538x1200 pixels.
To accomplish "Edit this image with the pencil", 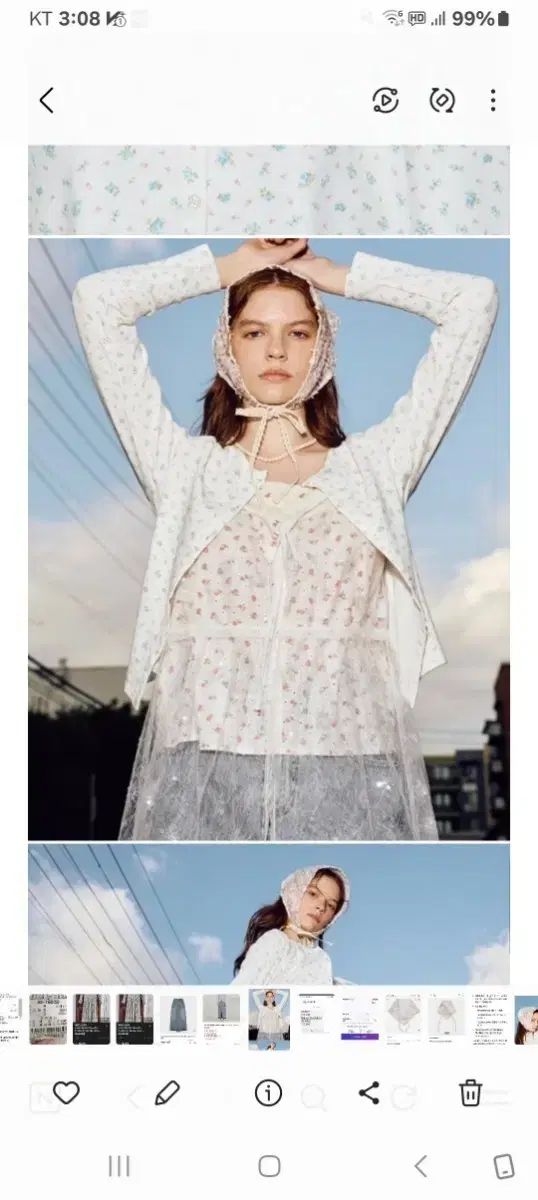I will [167, 1093].
